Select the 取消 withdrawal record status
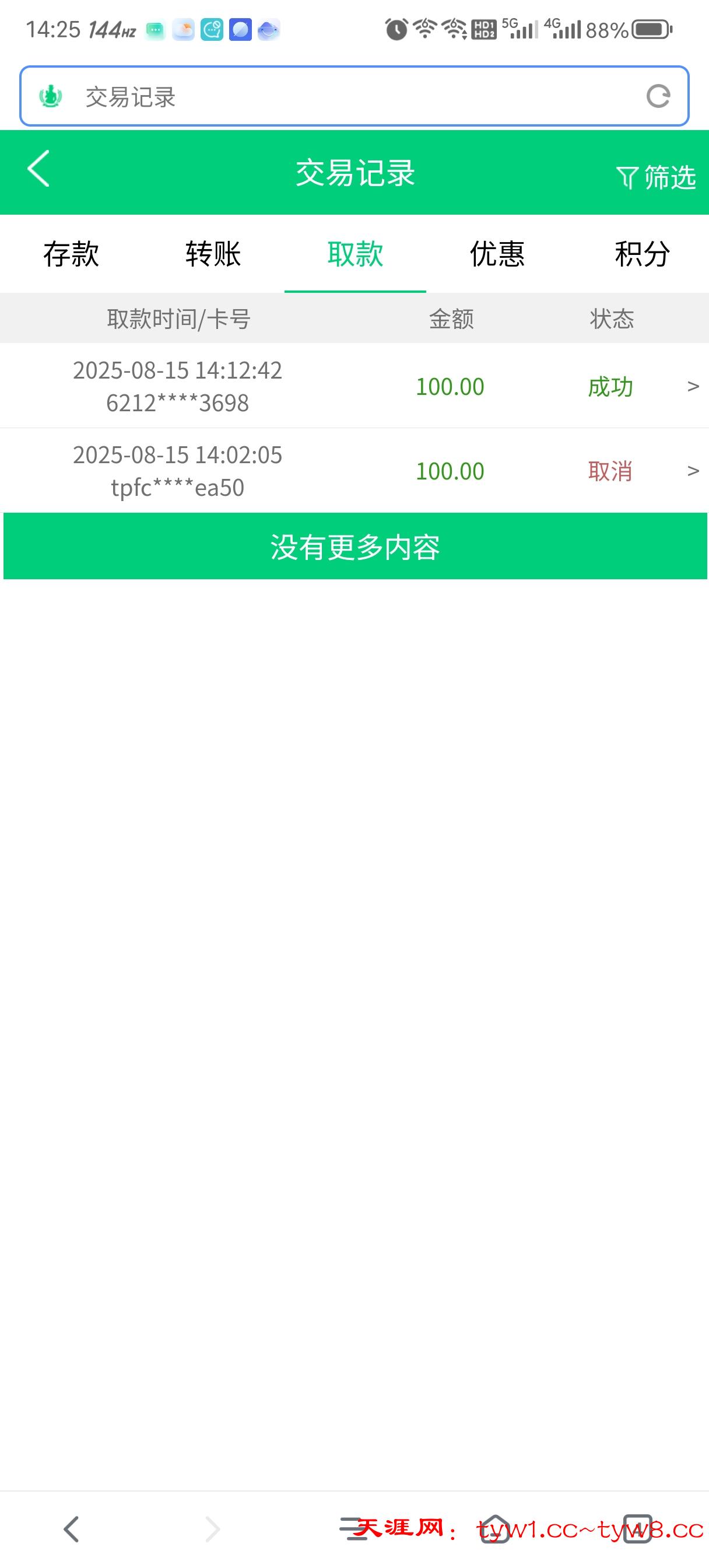 [x=609, y=471]
